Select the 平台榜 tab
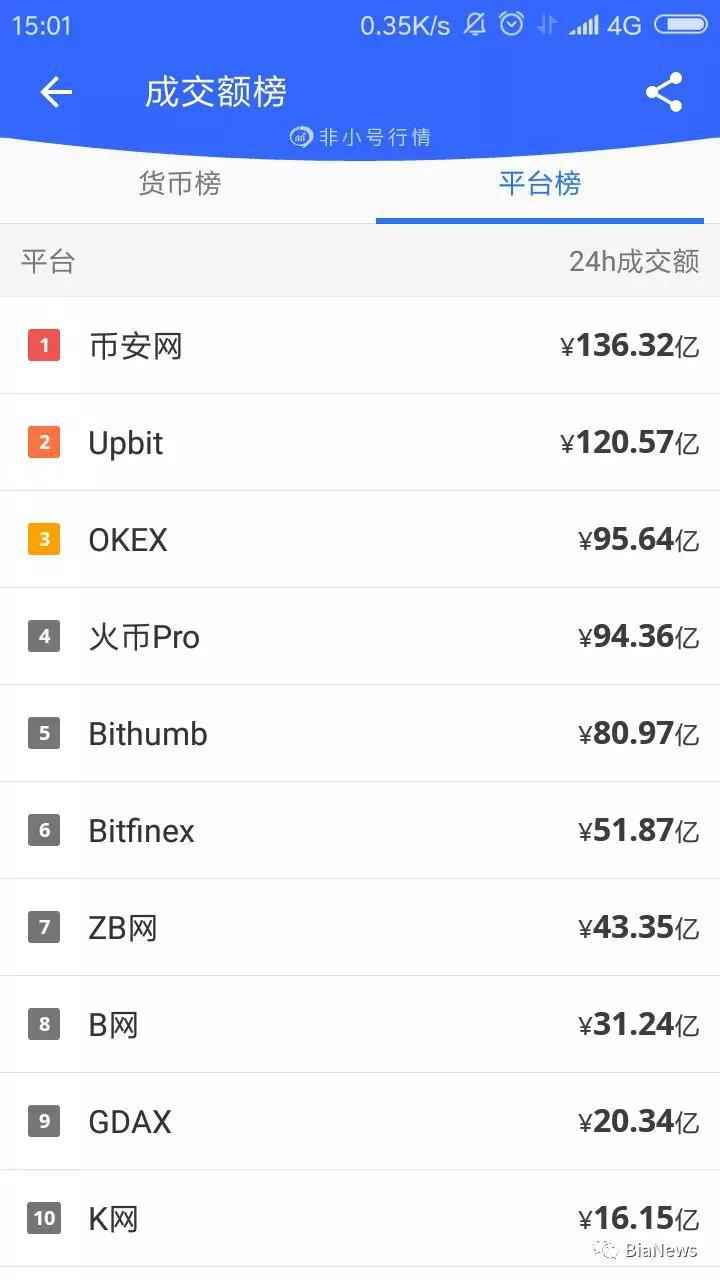 540,184
